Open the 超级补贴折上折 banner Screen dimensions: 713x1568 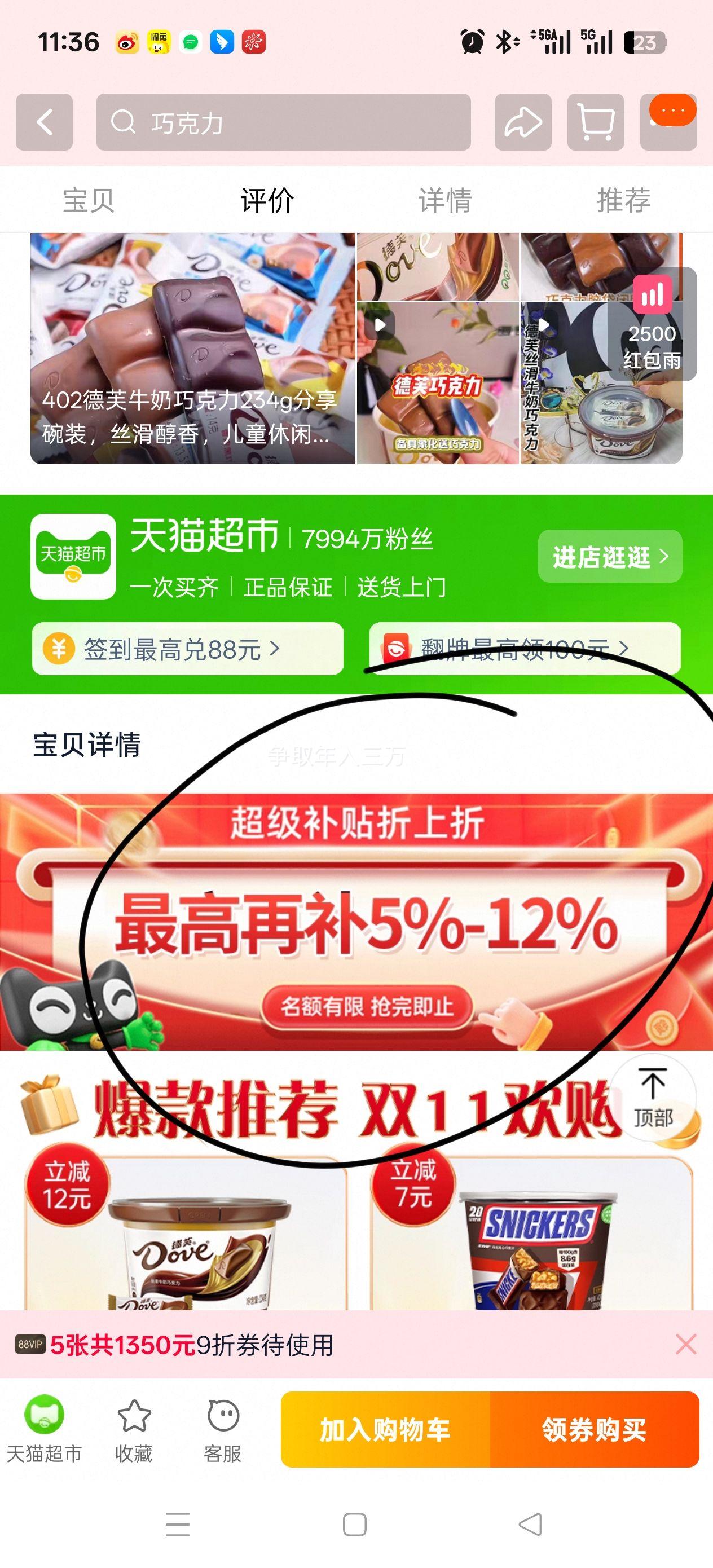[x=356, y=922]
